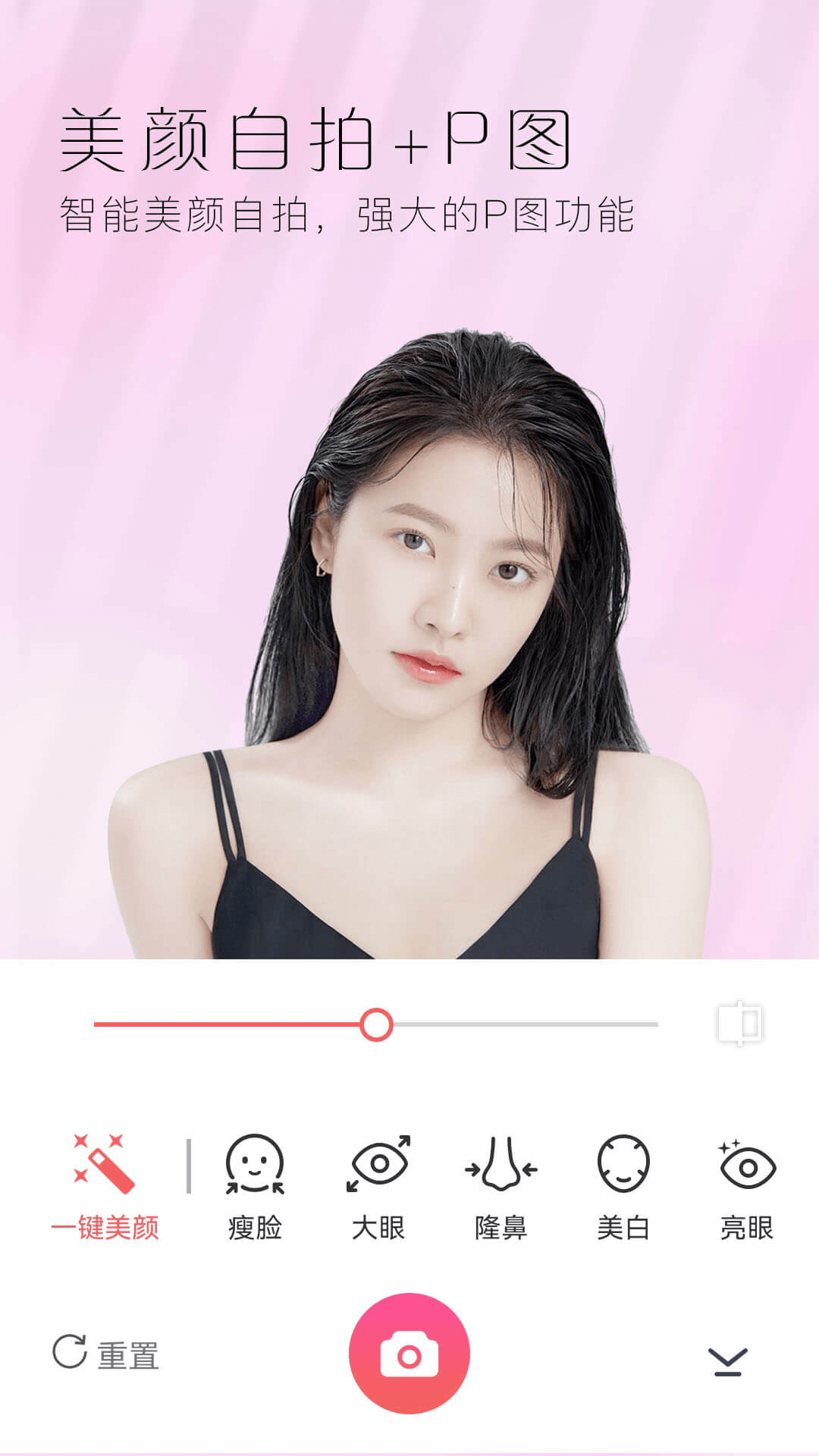Open the 大眼 big eyes enlarger
Image resolution: width=819 pixels, height=1456 pixels.
pyautogui.click(x=379, y=1170)
